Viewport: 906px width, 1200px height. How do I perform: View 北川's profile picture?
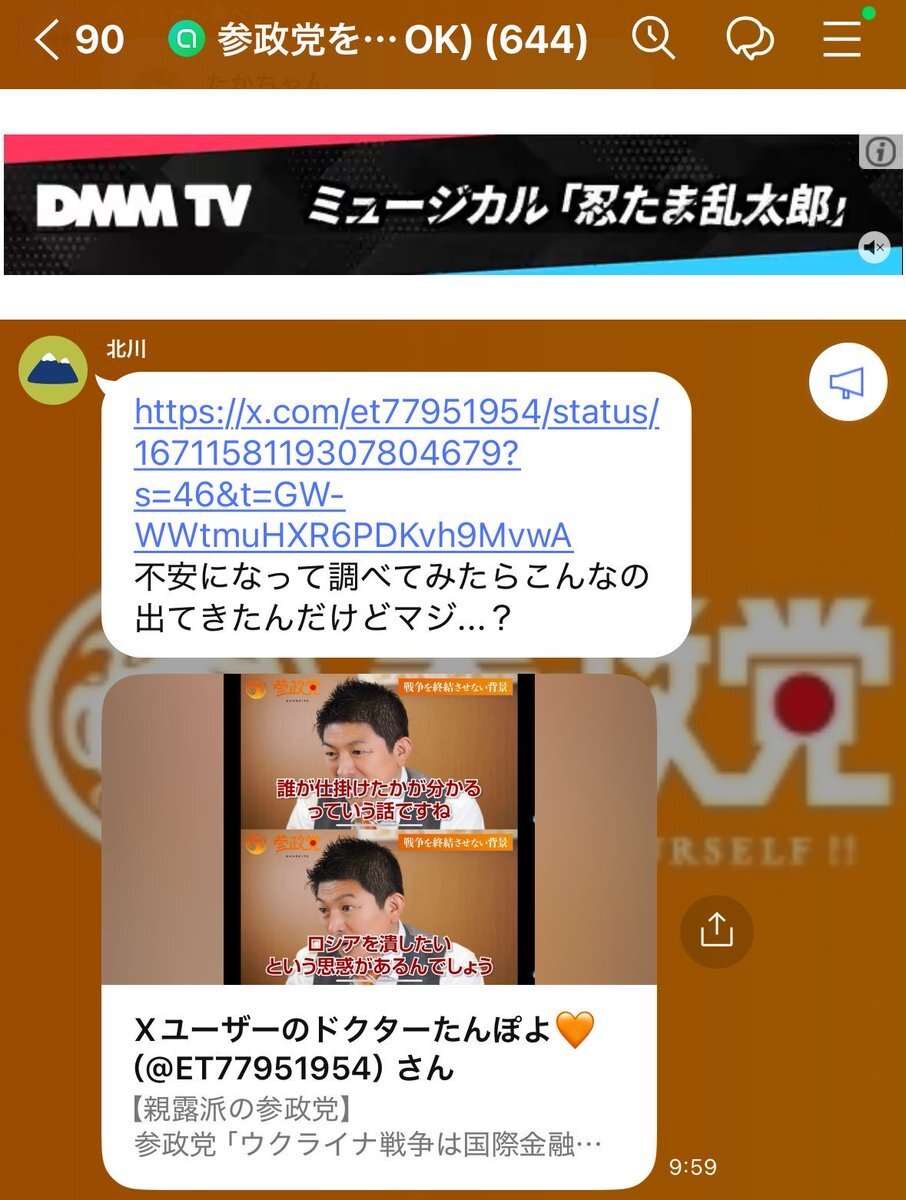(52, 370)
